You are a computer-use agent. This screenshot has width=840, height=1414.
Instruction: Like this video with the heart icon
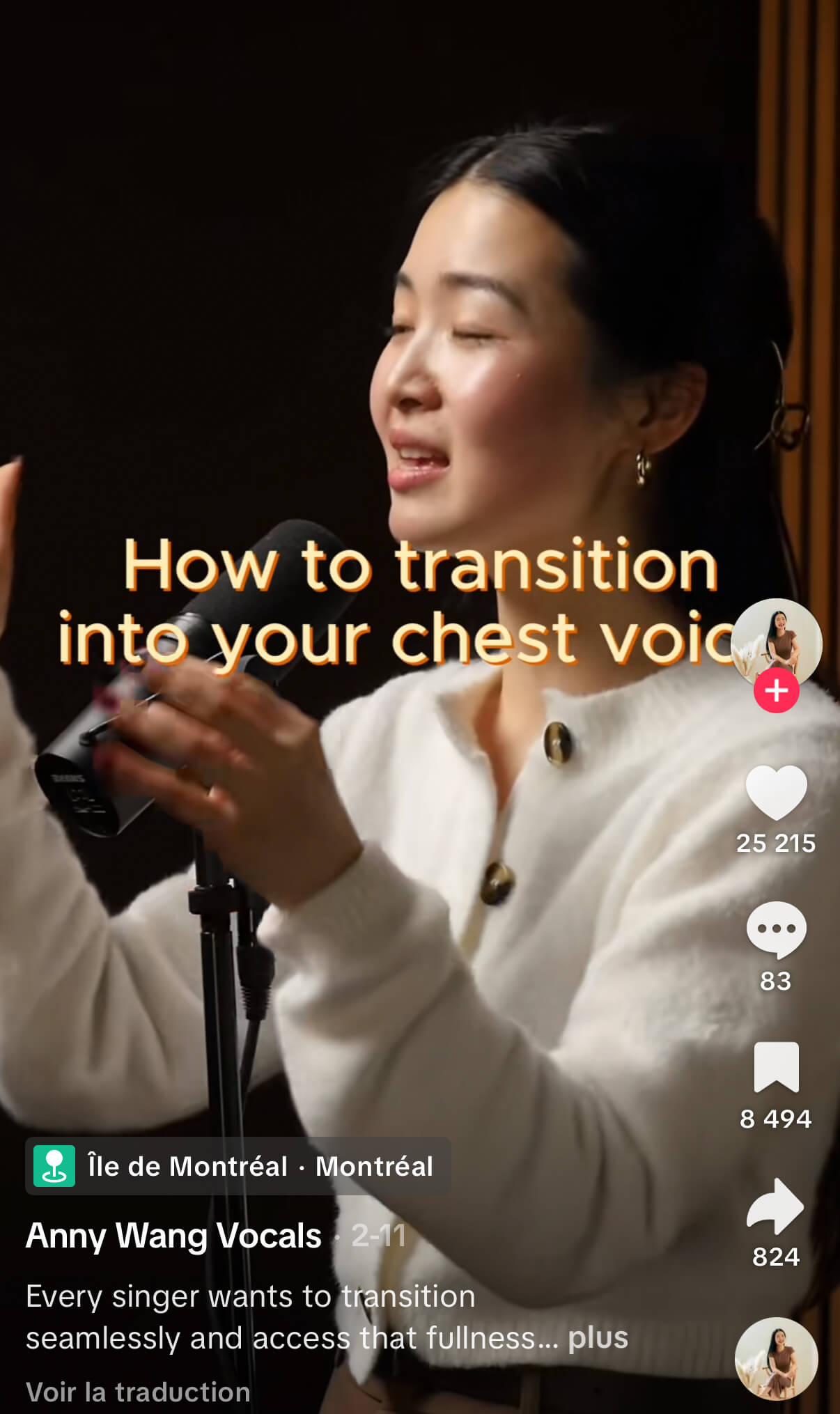[x=776, y=793]
